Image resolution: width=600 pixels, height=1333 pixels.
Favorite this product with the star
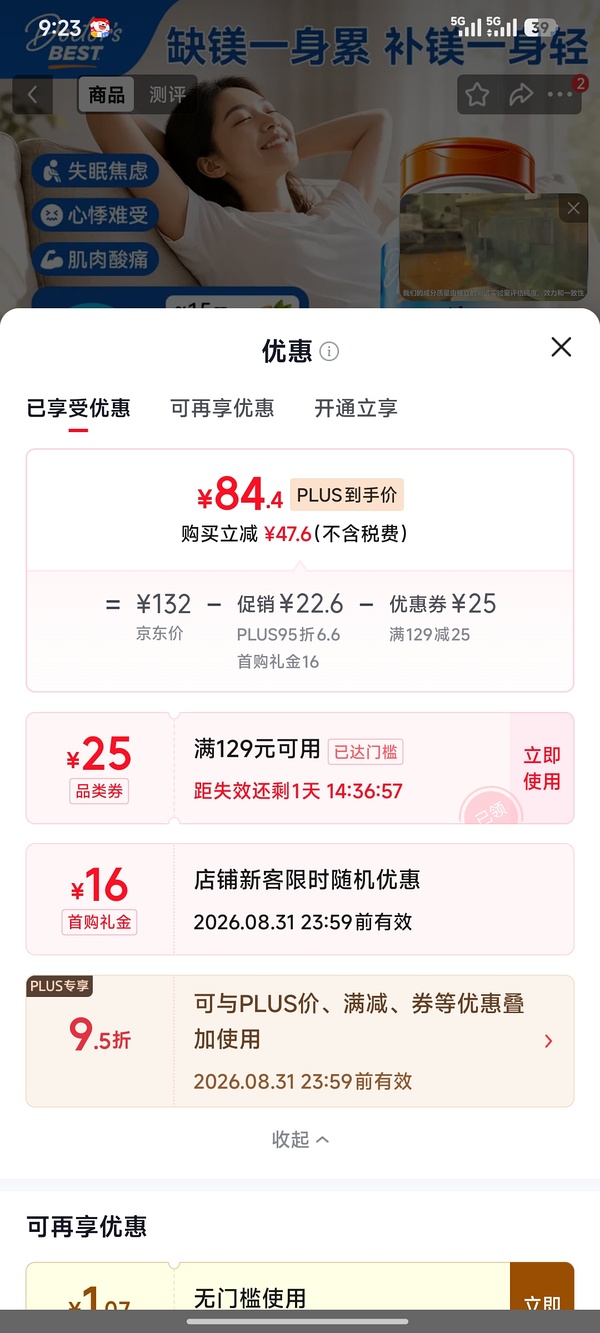pyautogui.click(x=477, y=95)
